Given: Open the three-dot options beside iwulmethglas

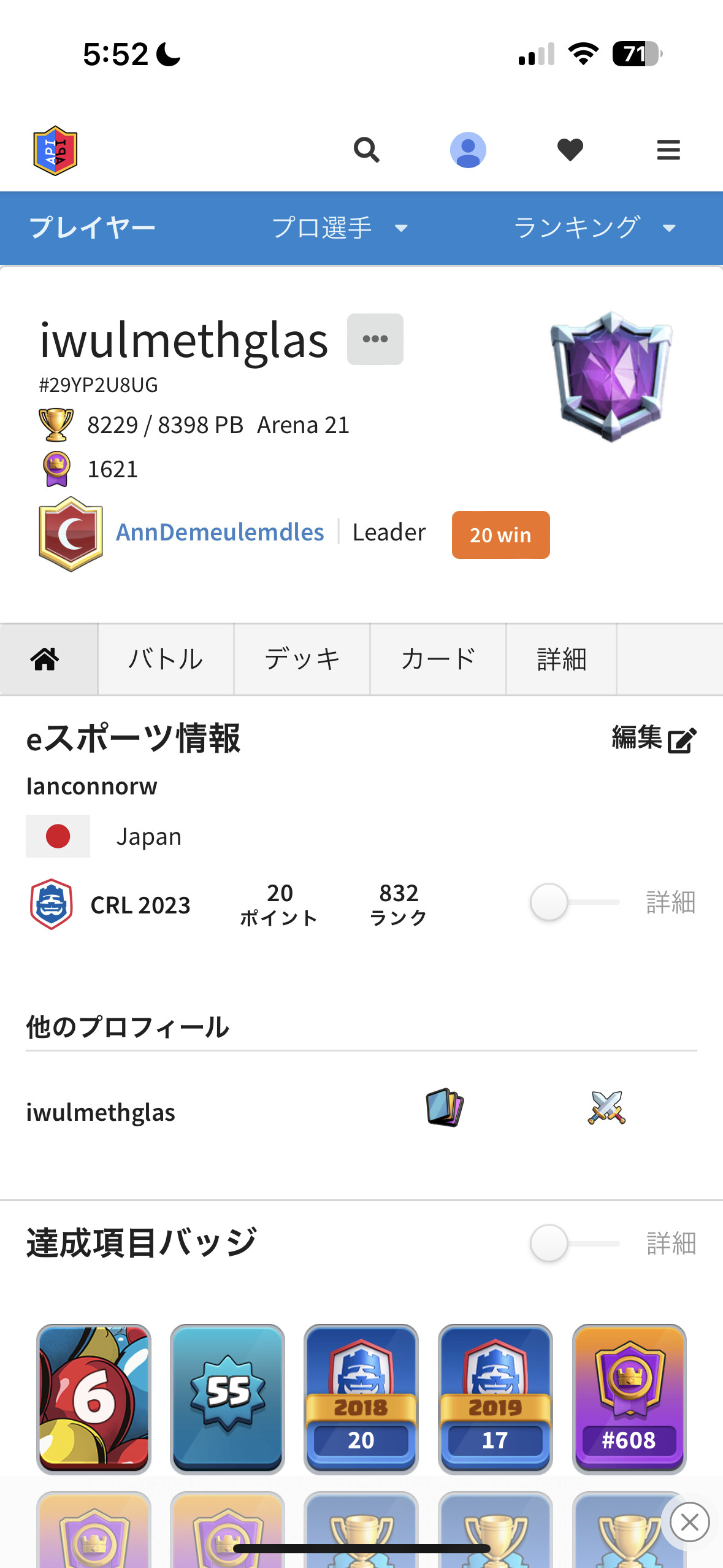Looking at the screenshot, I should pos(375,339).
